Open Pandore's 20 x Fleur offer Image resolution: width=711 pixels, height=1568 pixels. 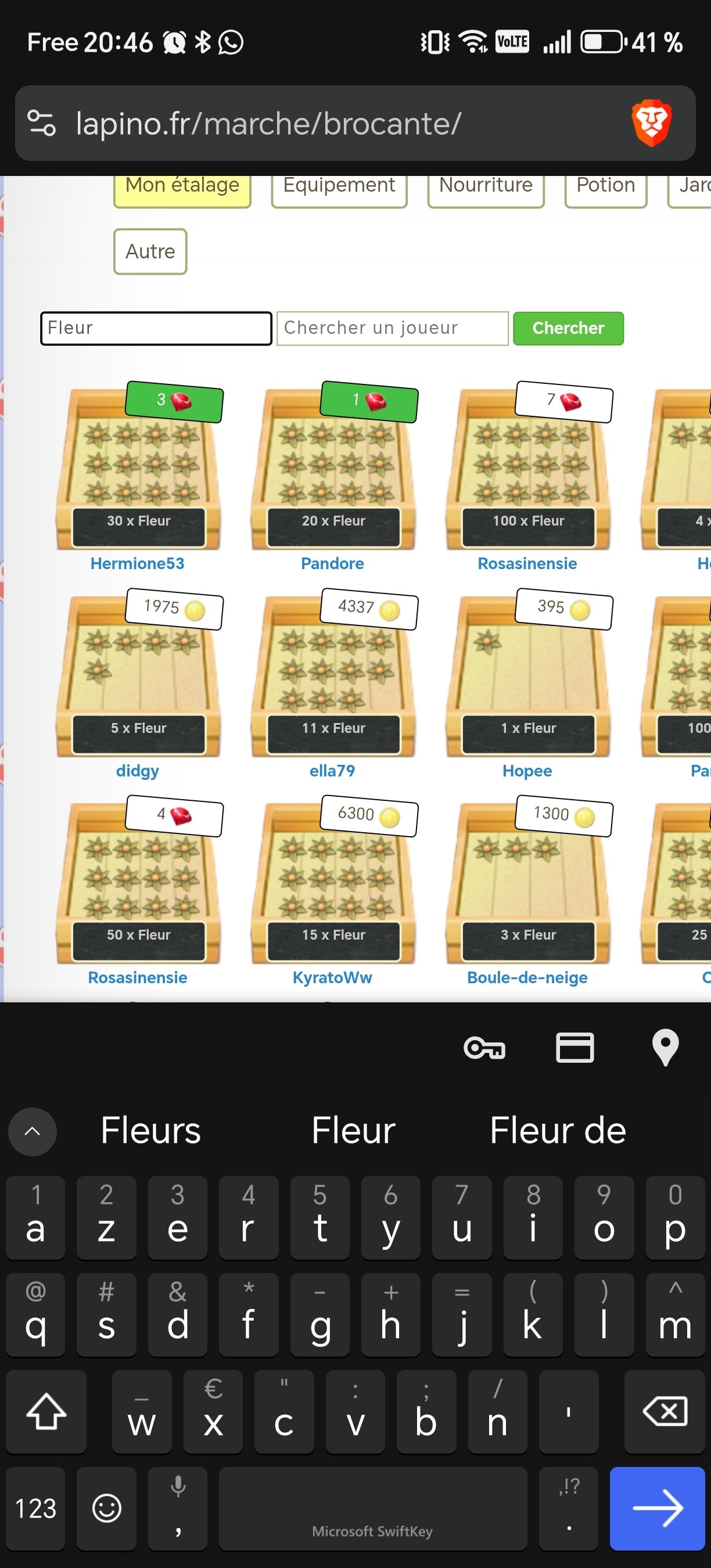tap(333, 469)
